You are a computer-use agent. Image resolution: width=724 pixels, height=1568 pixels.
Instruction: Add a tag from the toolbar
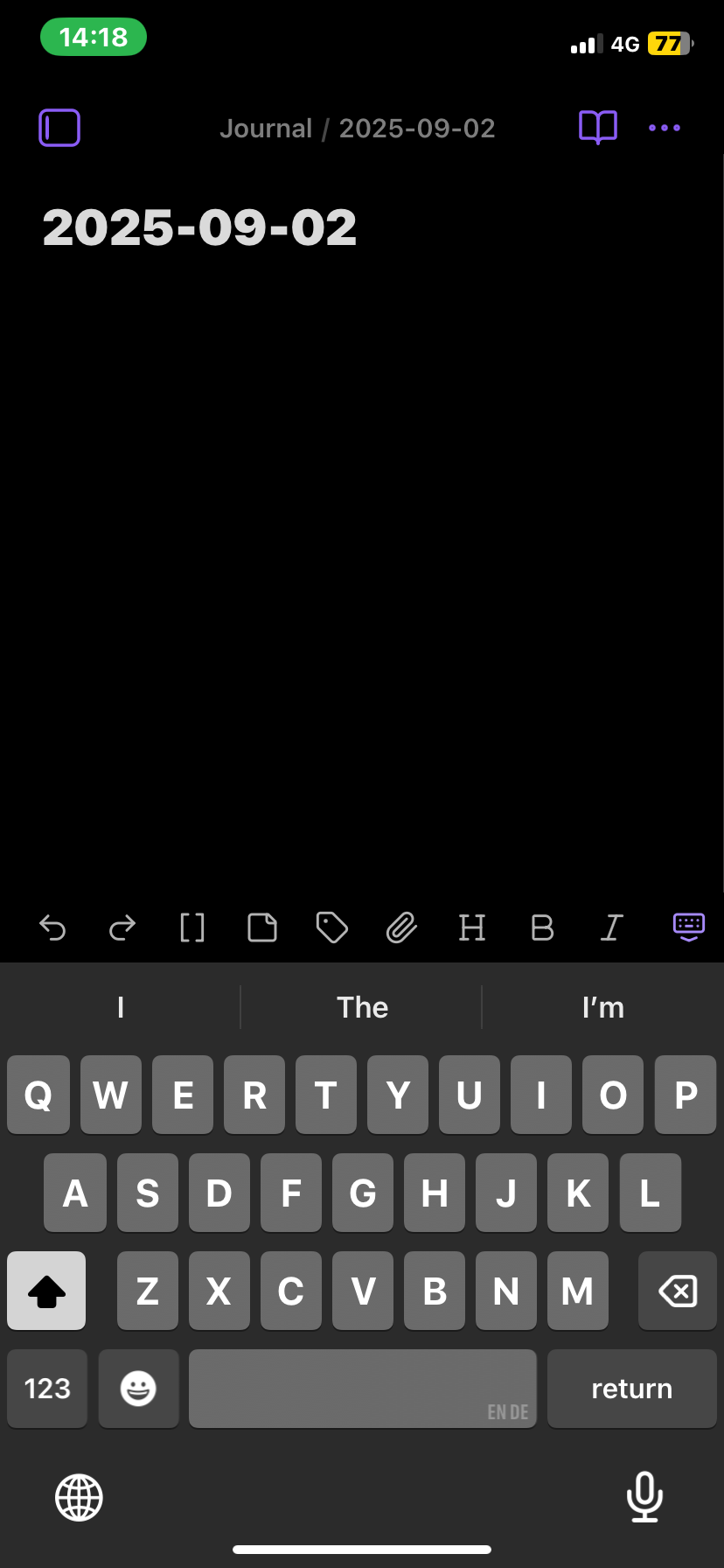[x=331, y=927]
